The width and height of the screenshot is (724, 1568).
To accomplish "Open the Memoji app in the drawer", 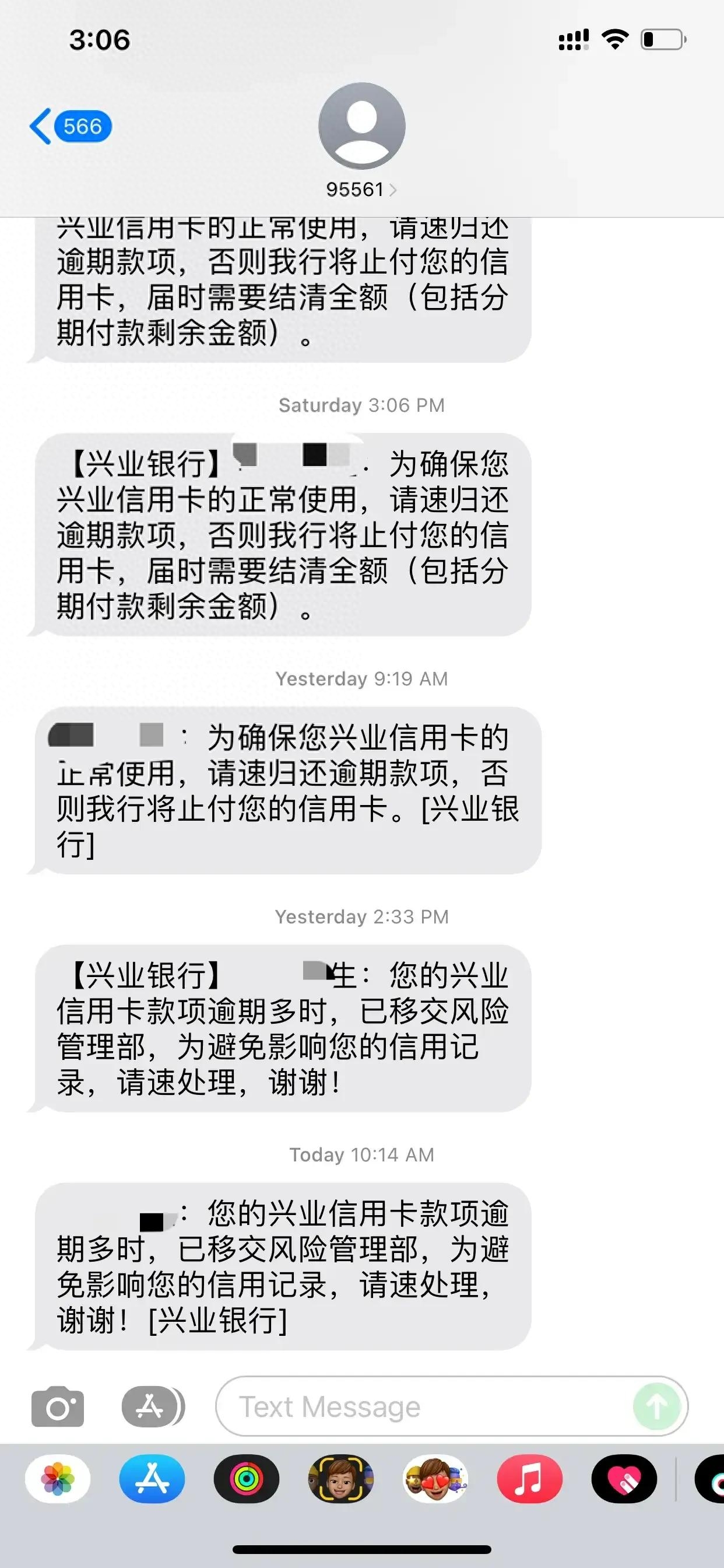I will pyautogui.click(x=340, y=1479).
